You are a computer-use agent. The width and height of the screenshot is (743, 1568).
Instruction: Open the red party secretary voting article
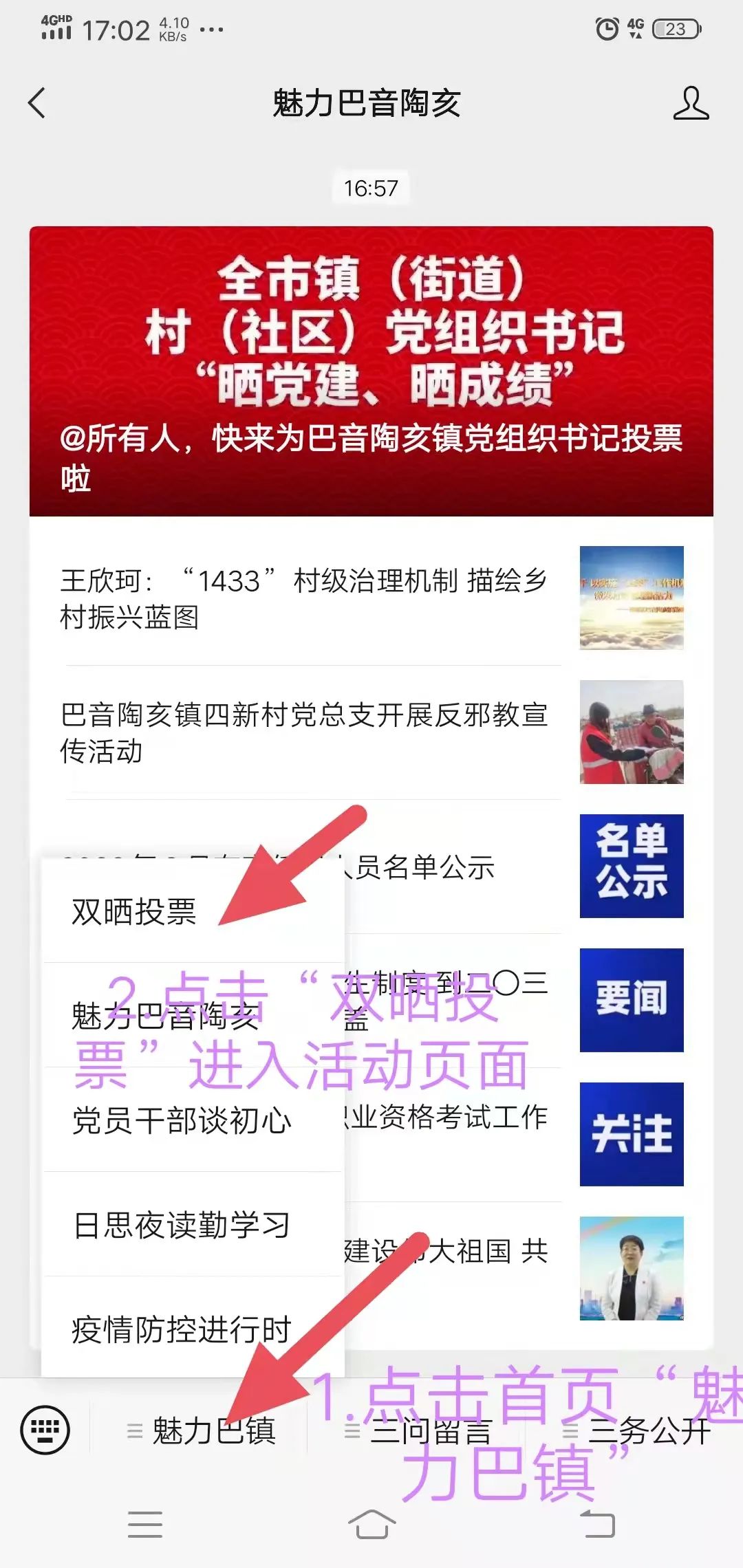coord(371,371)
